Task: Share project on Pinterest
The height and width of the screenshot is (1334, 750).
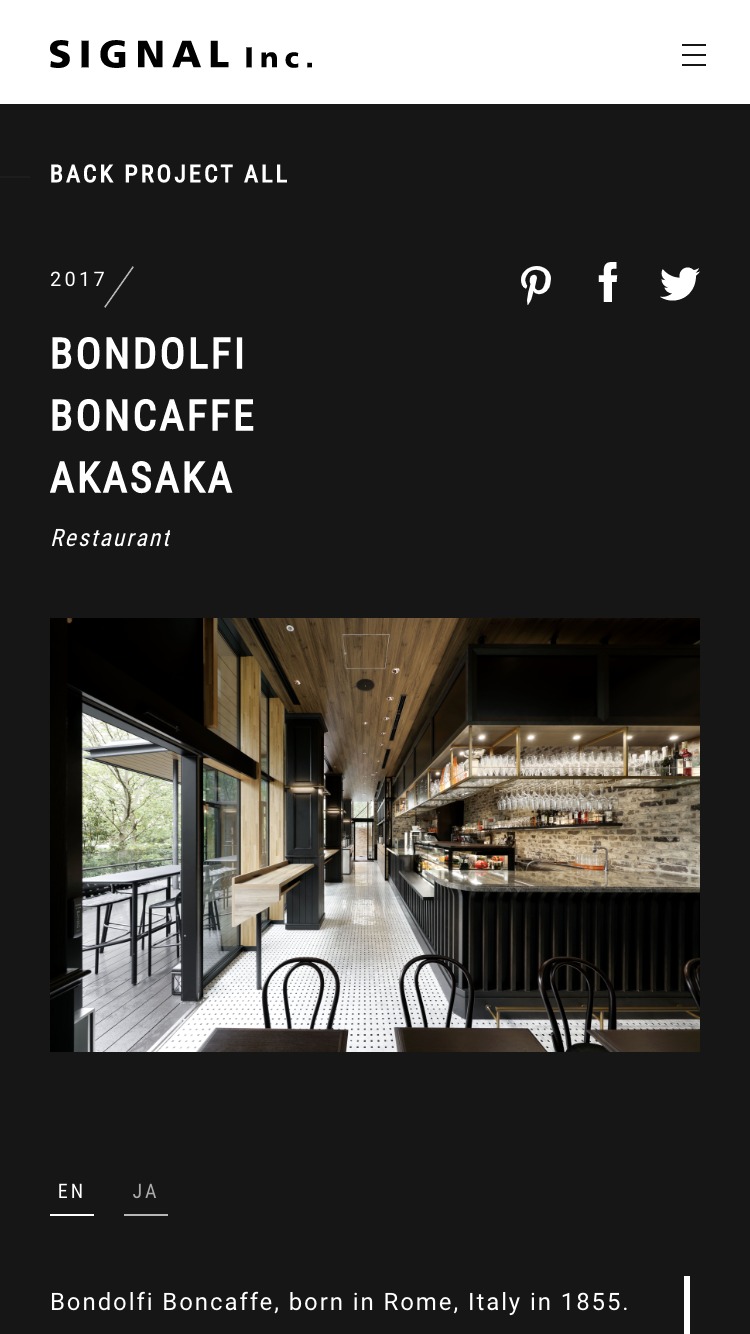Action: coord(536,285)
